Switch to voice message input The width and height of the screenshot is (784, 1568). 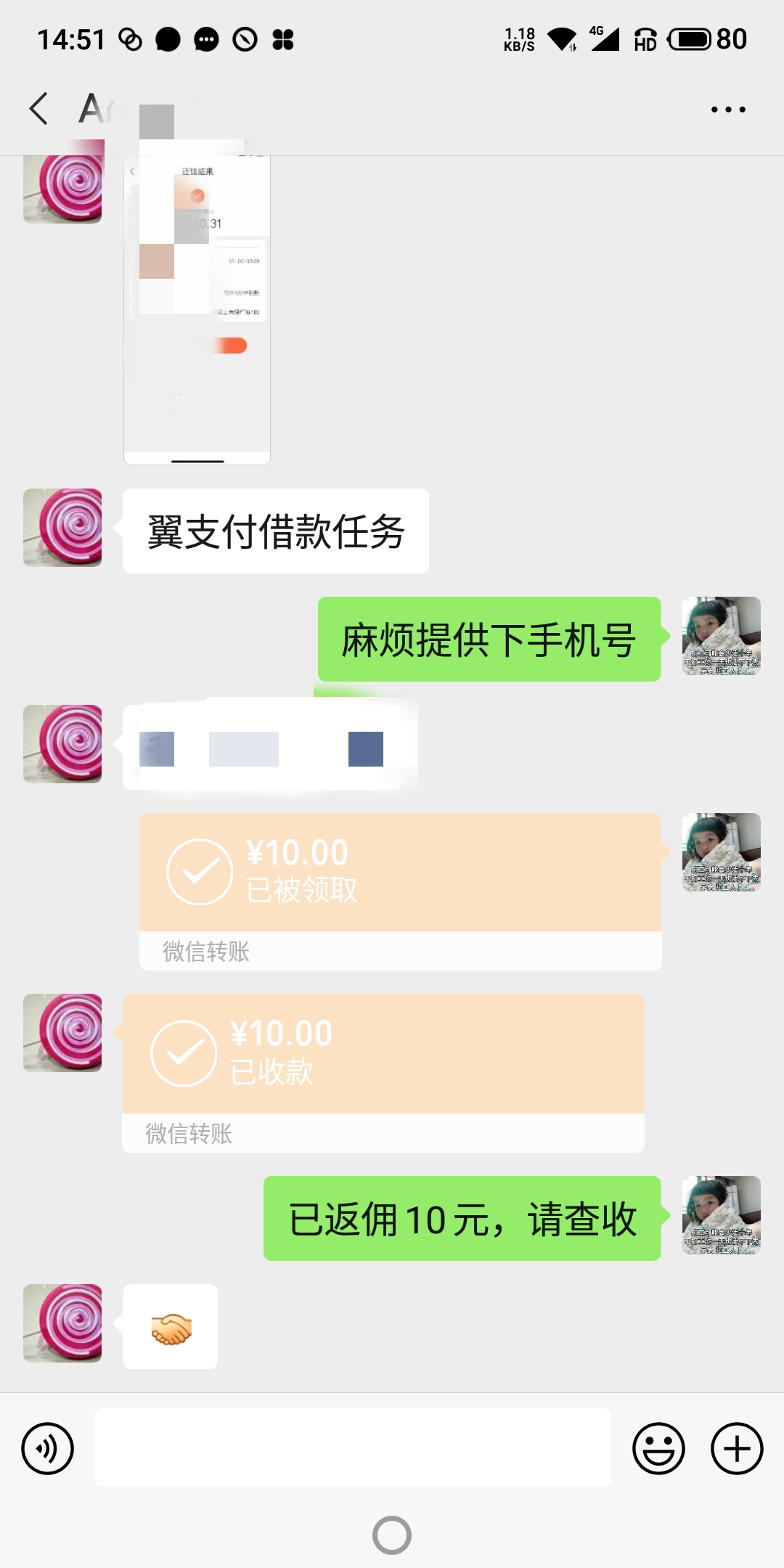pos(48,1449)
